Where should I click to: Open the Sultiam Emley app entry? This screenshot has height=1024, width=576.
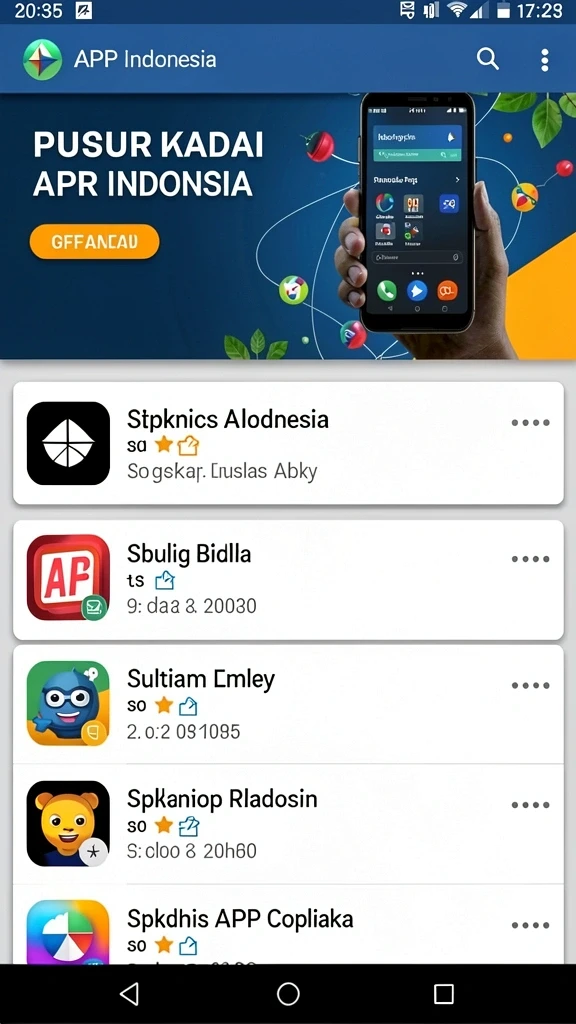click(288, 704)
